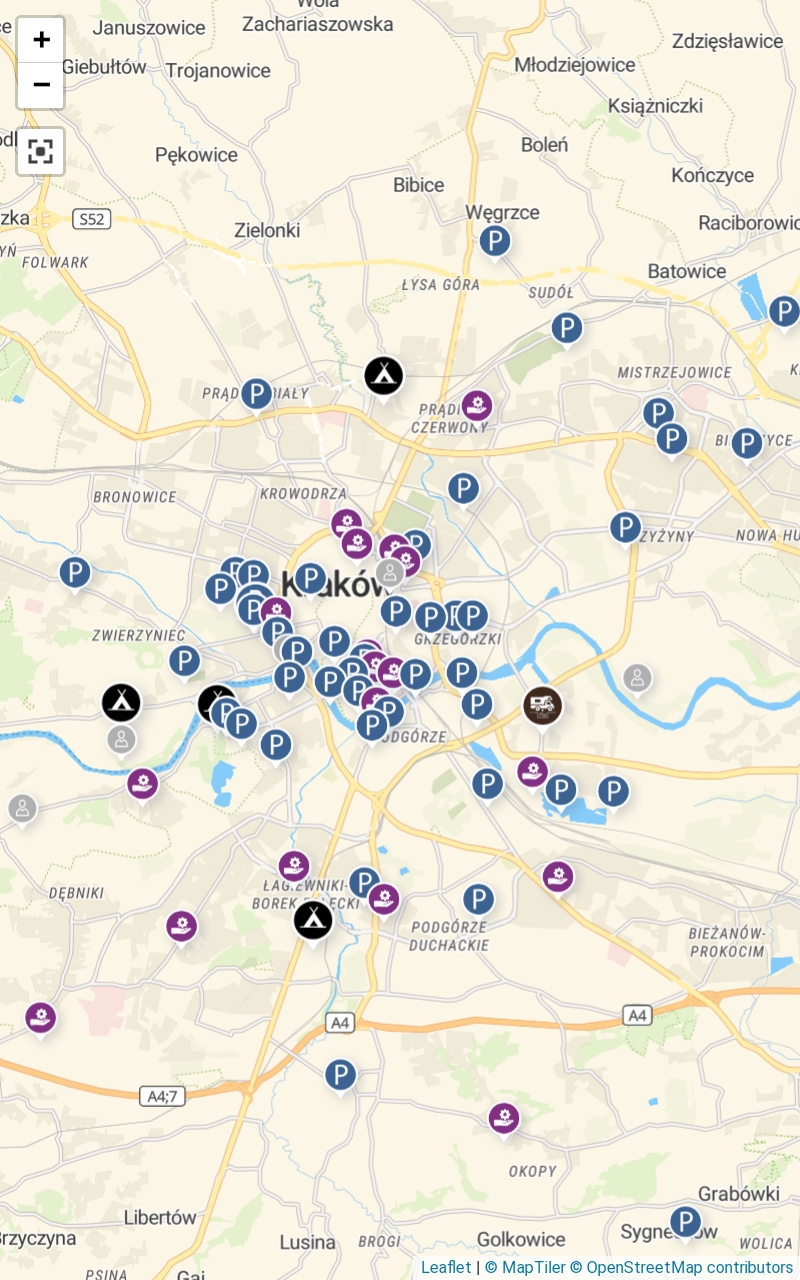Select the parking marker near Czyżyny

(626, 527)
